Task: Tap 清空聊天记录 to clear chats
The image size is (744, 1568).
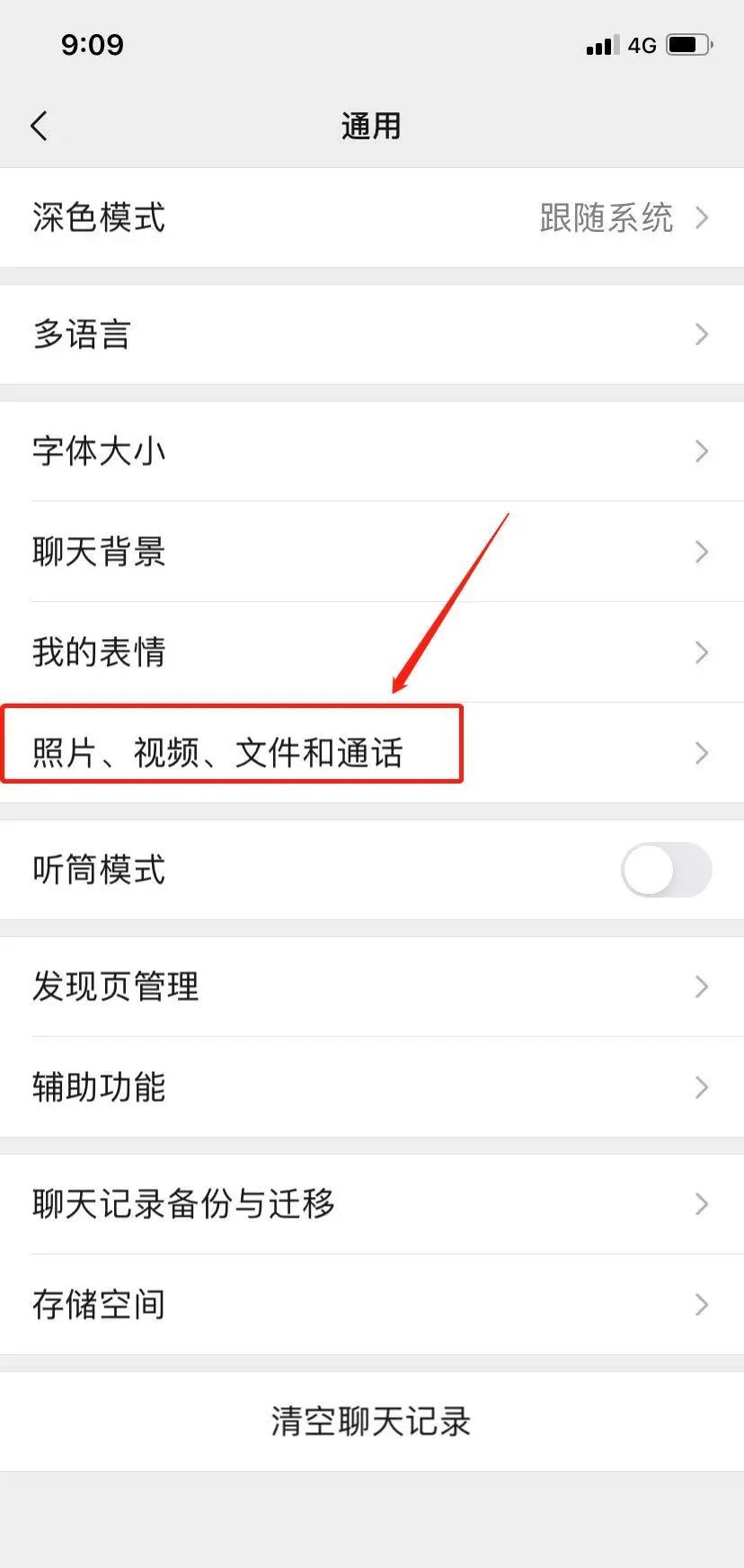Action: [x=372, y=1422]
